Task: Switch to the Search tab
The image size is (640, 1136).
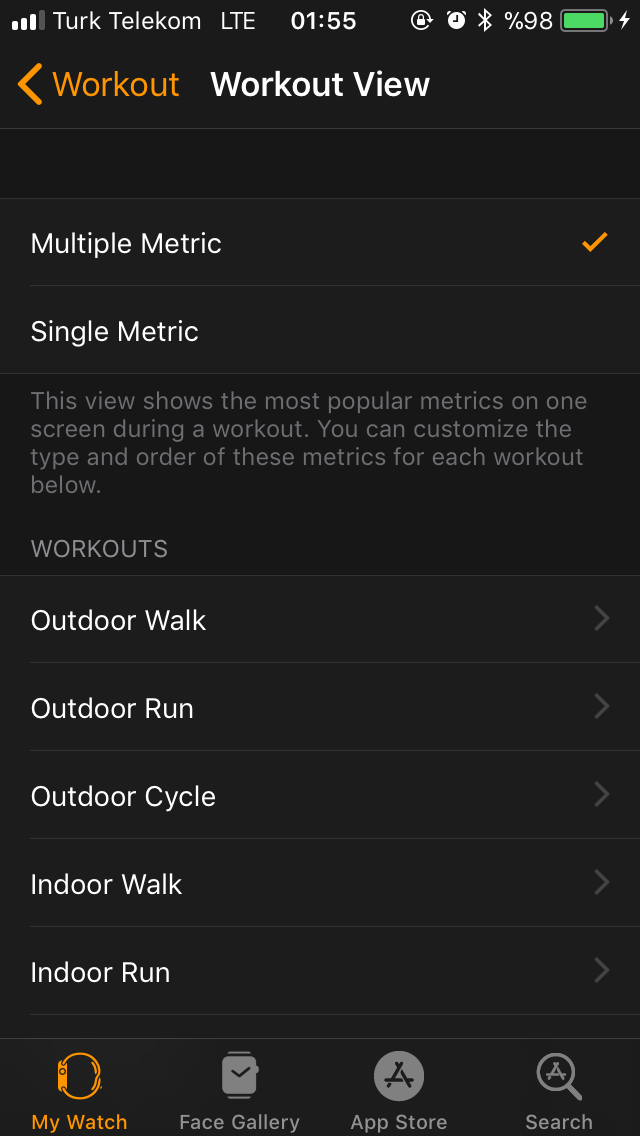Action: [559, 1090]
